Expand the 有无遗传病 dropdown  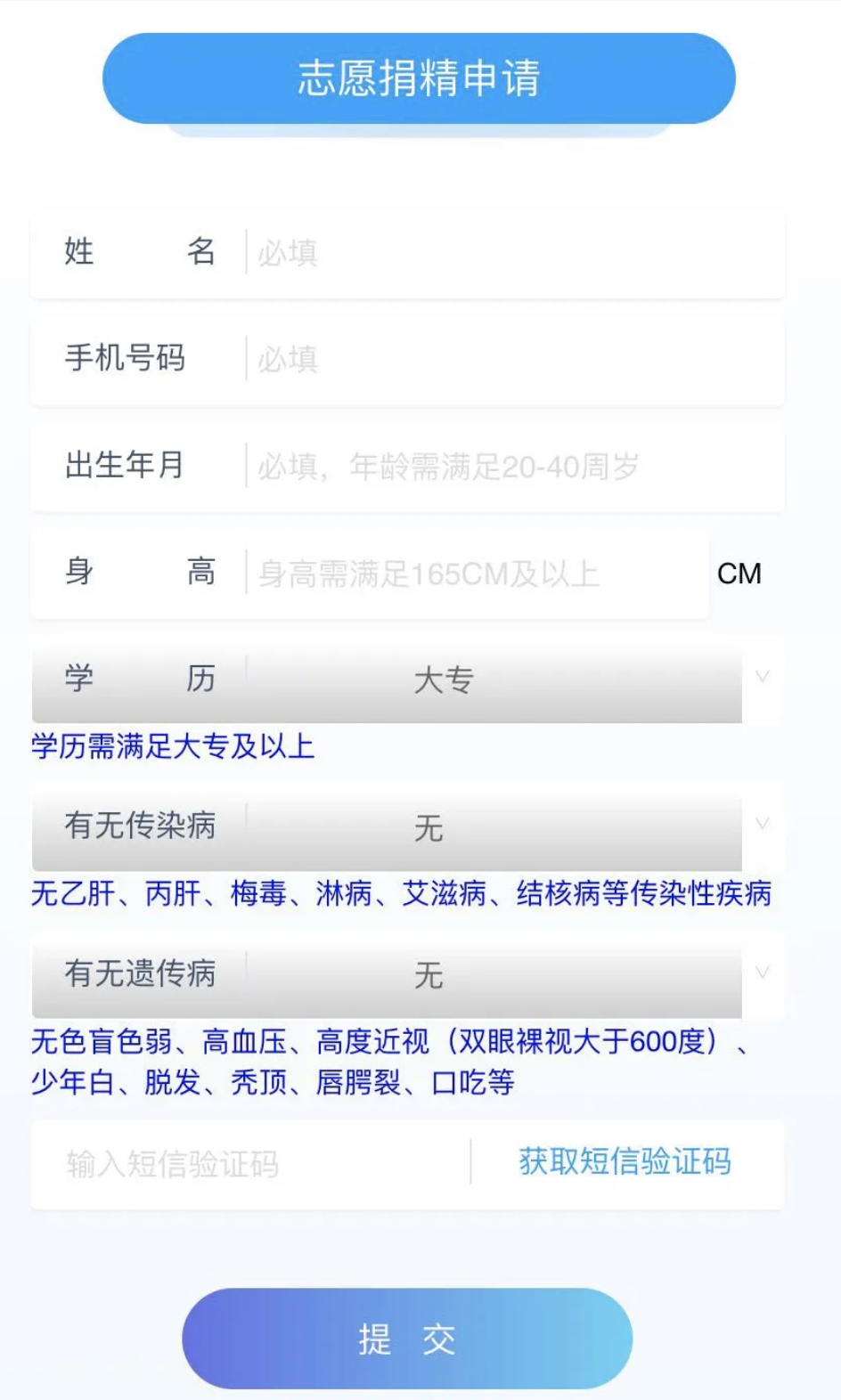tap(407, 975)
